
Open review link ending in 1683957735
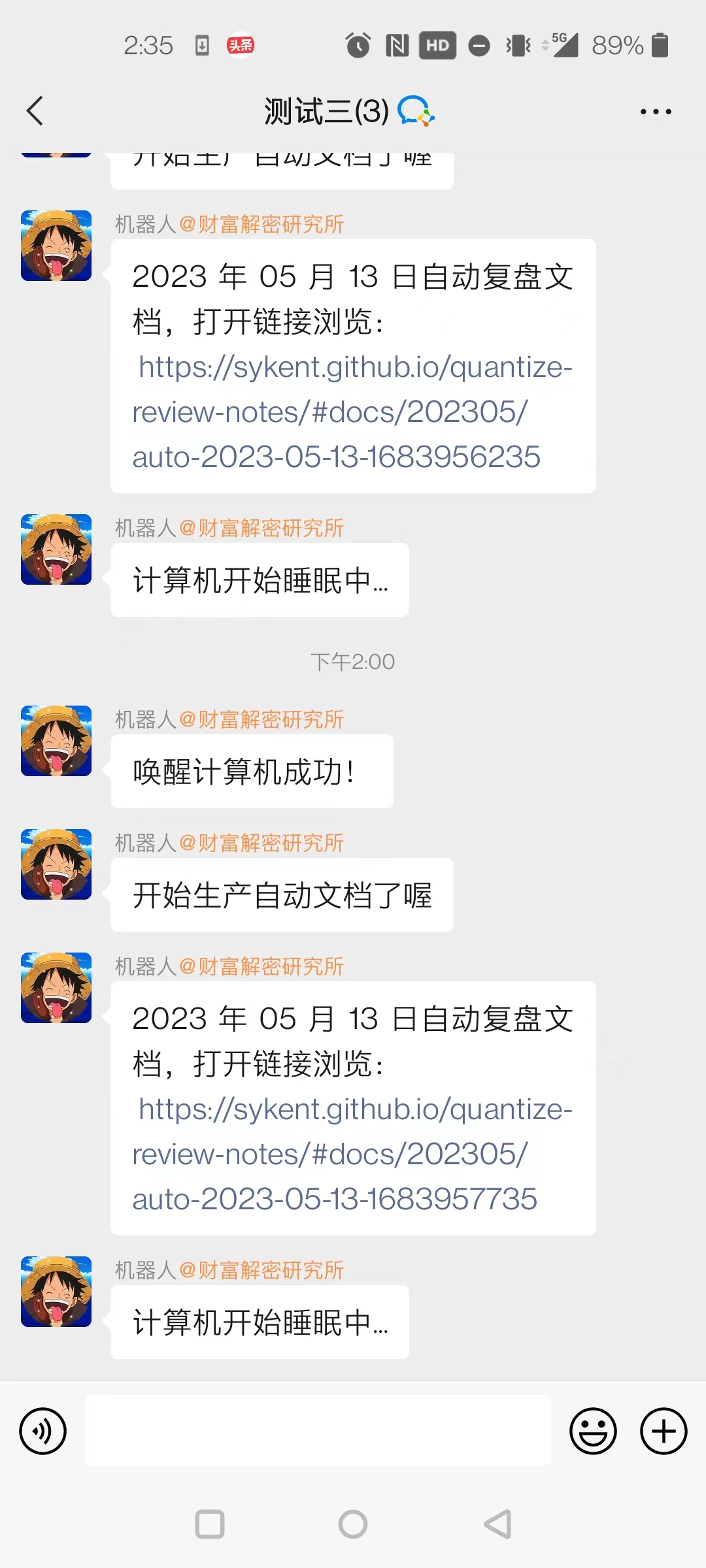(x=337, y=1154)
